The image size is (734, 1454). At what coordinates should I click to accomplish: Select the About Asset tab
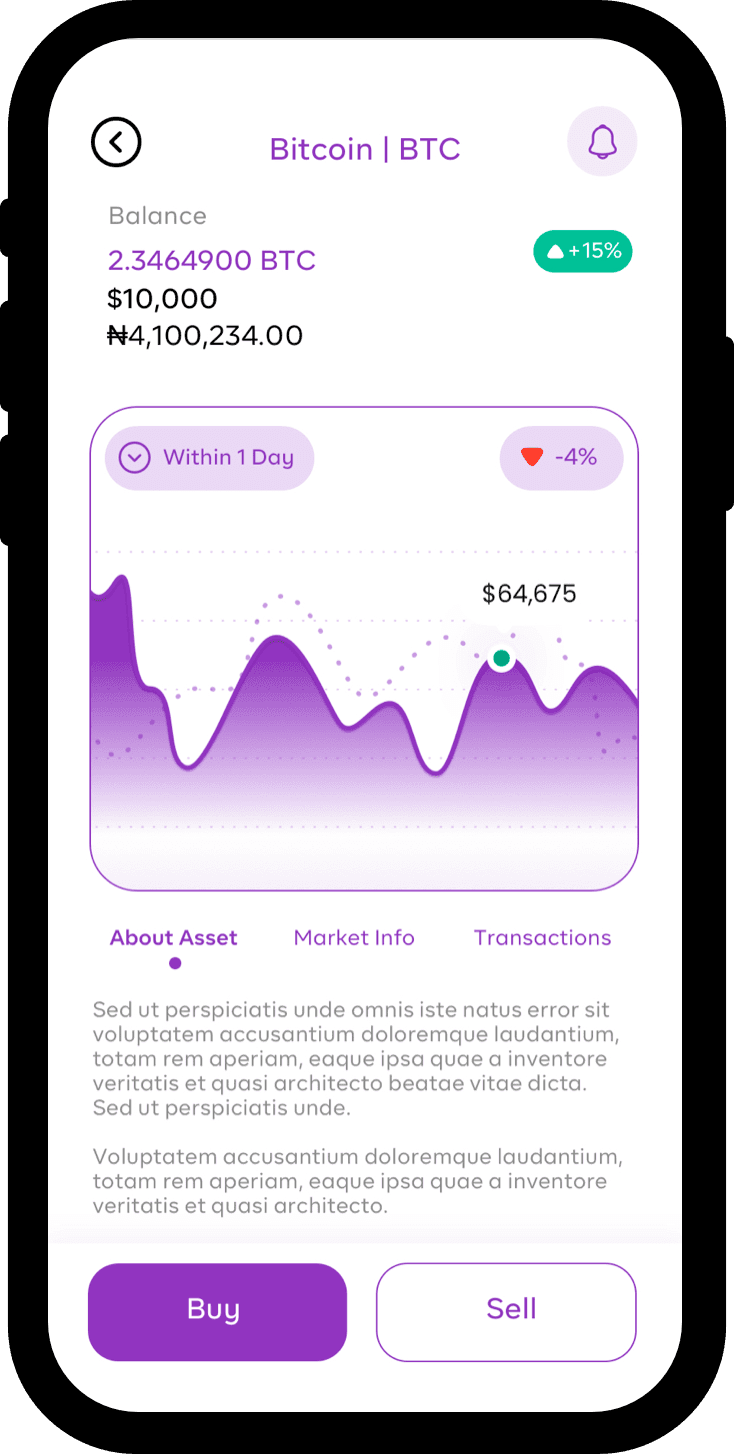(174, 938)
